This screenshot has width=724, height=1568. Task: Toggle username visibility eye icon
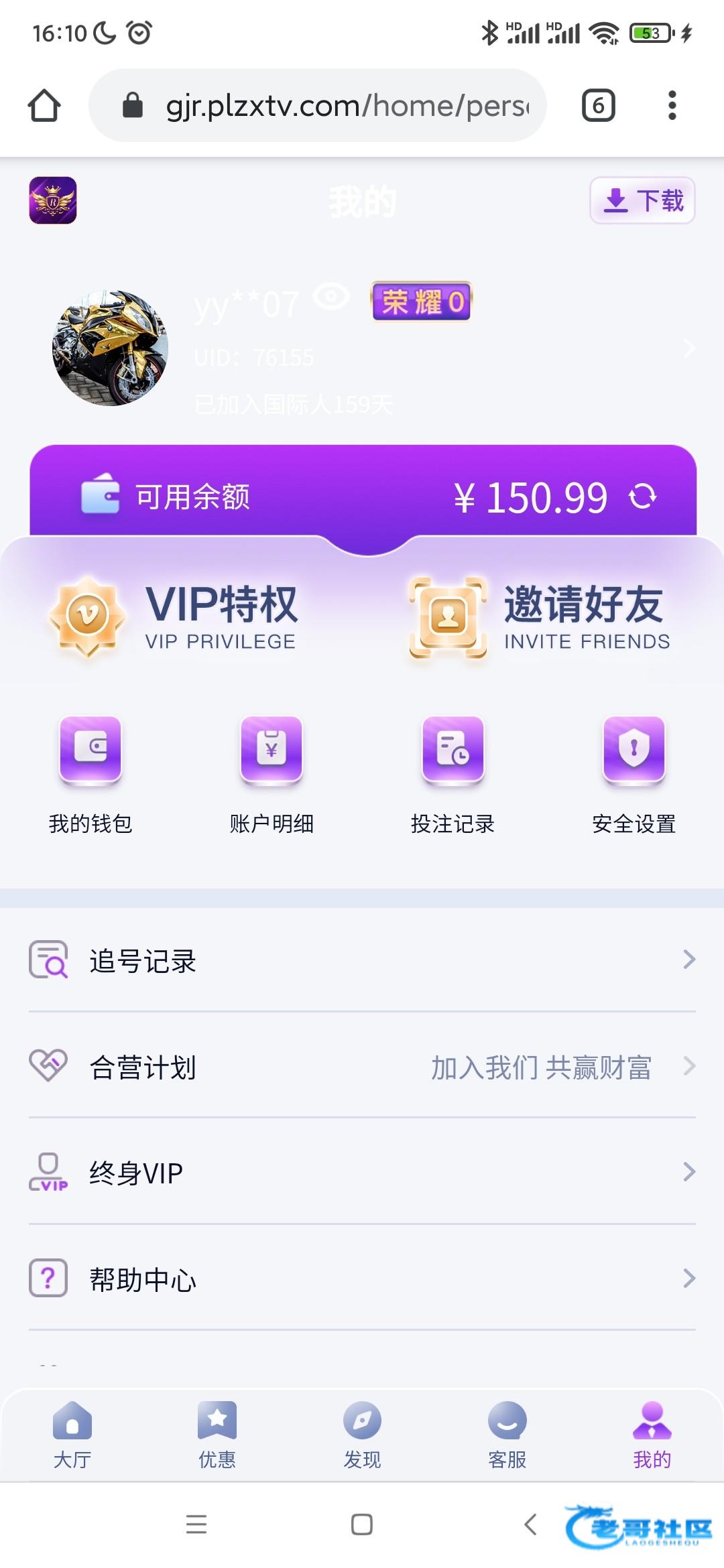pos(331,296)
